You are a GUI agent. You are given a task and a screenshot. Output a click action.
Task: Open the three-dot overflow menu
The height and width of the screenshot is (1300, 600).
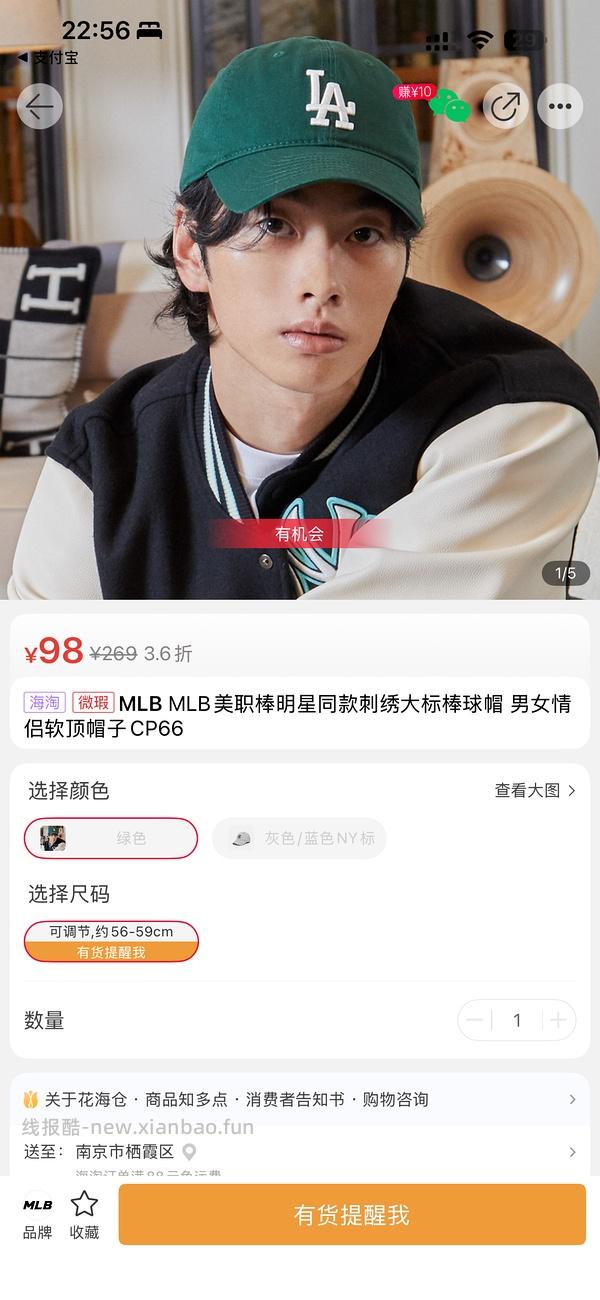tap(560, 105)
